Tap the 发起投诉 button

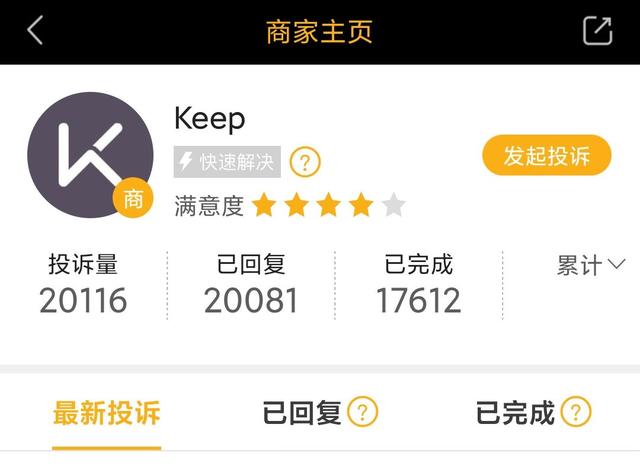click(x=546, y=156)
